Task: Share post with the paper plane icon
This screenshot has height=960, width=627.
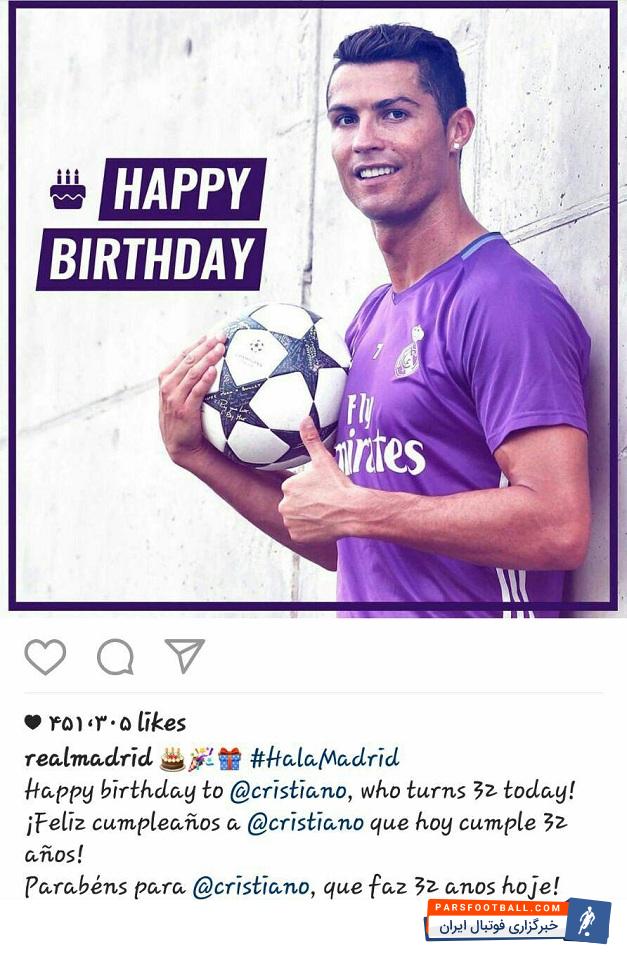Action: (185, 656)
